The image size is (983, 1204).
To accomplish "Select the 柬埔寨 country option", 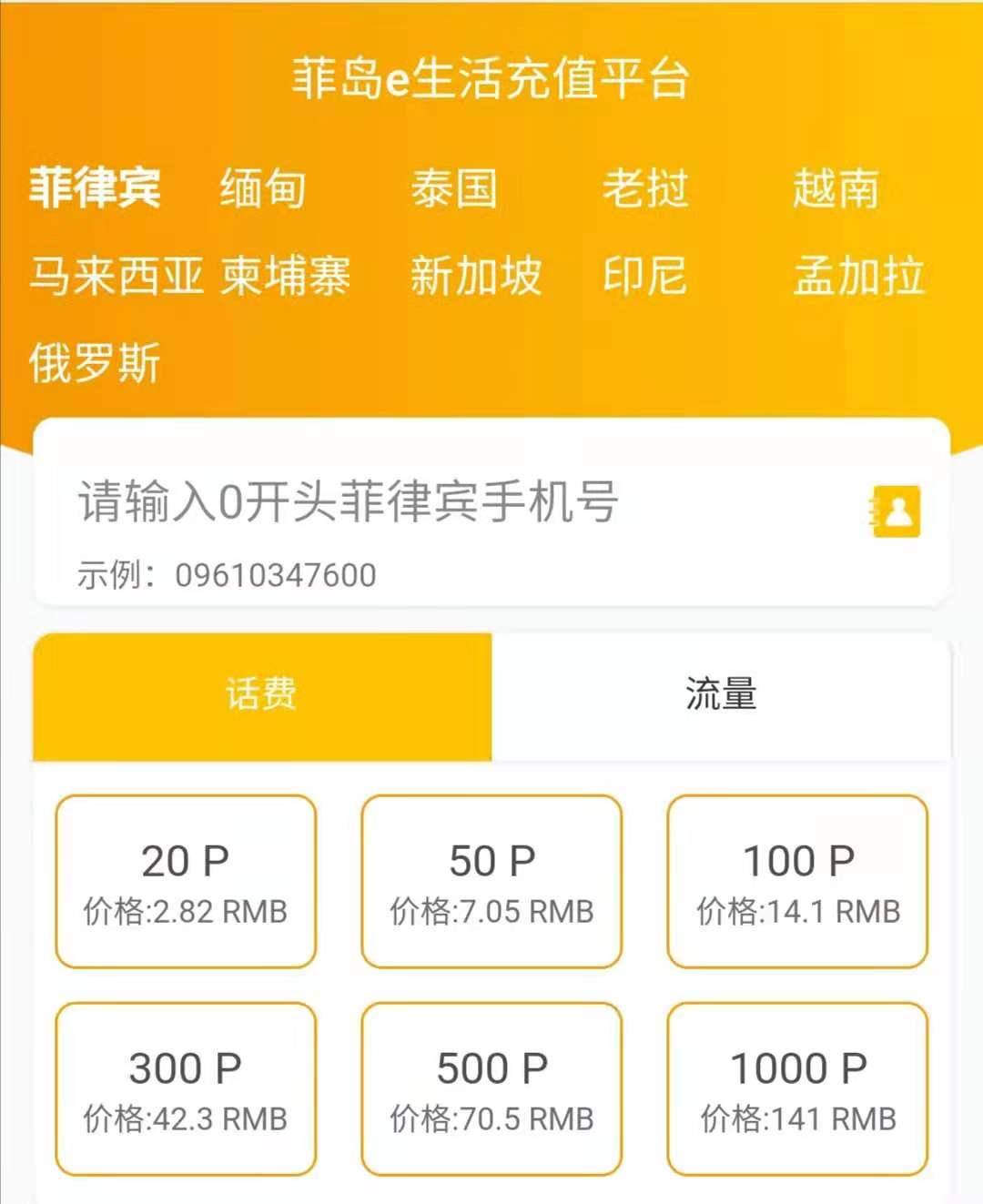I will click(287, 276).
